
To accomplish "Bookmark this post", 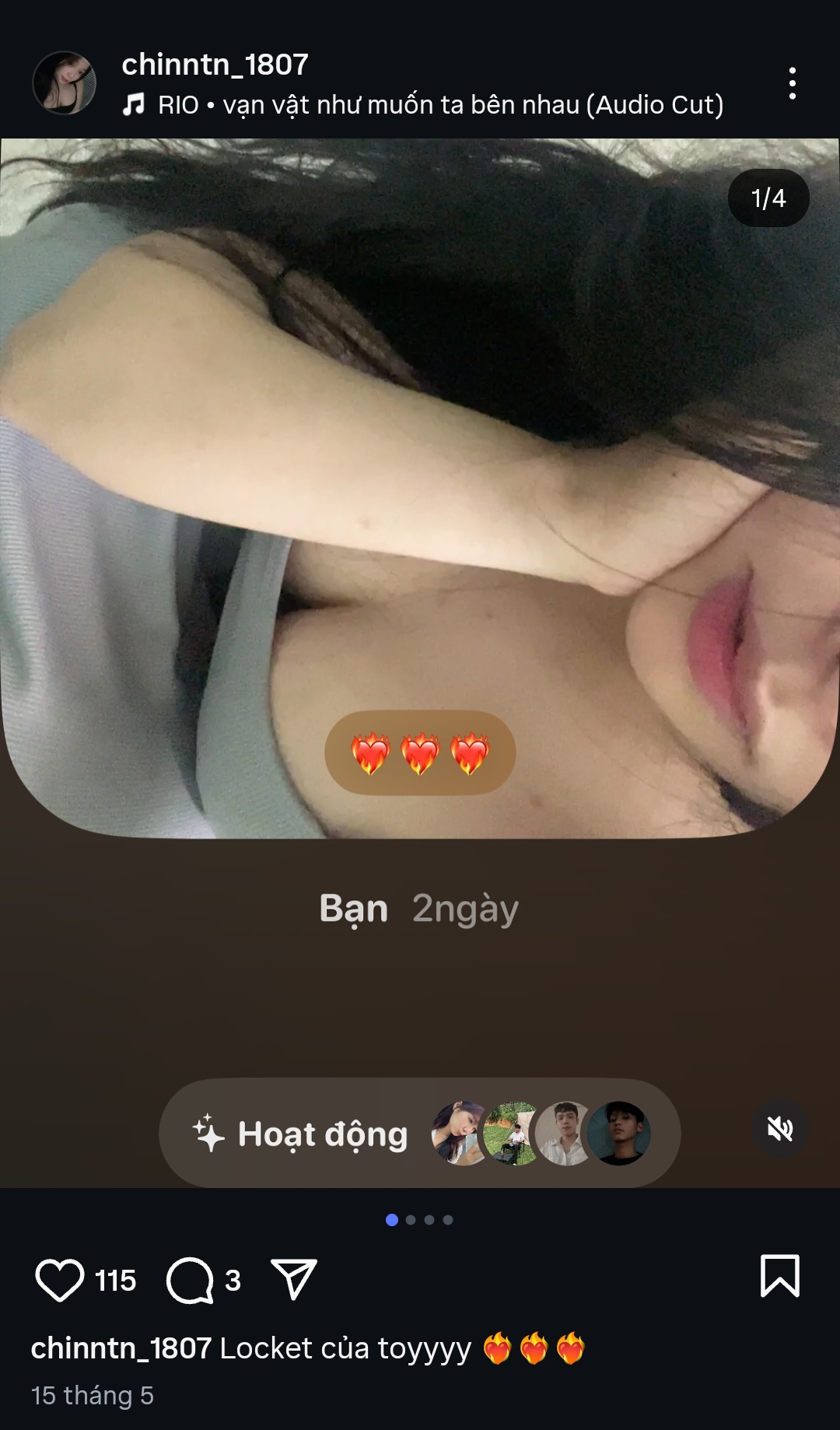I will pyautogui.click(x=779, y=1276).
